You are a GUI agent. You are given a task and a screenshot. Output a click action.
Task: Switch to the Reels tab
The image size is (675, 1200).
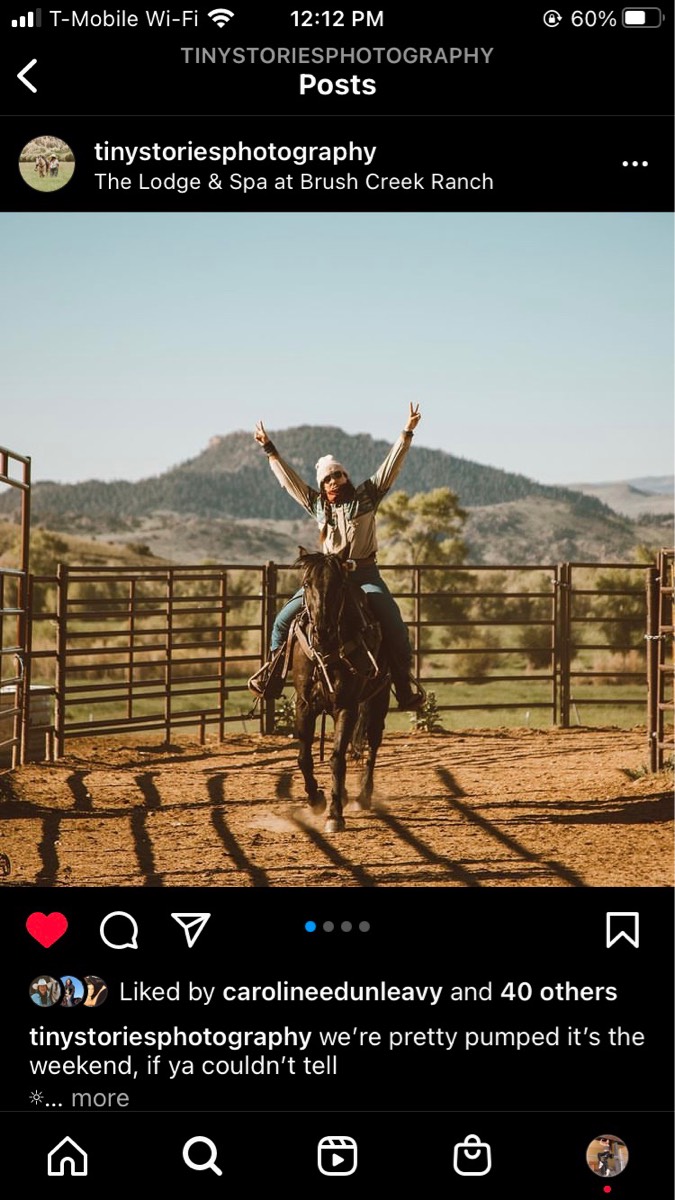pyautogui.click(x=337, y=1157)
